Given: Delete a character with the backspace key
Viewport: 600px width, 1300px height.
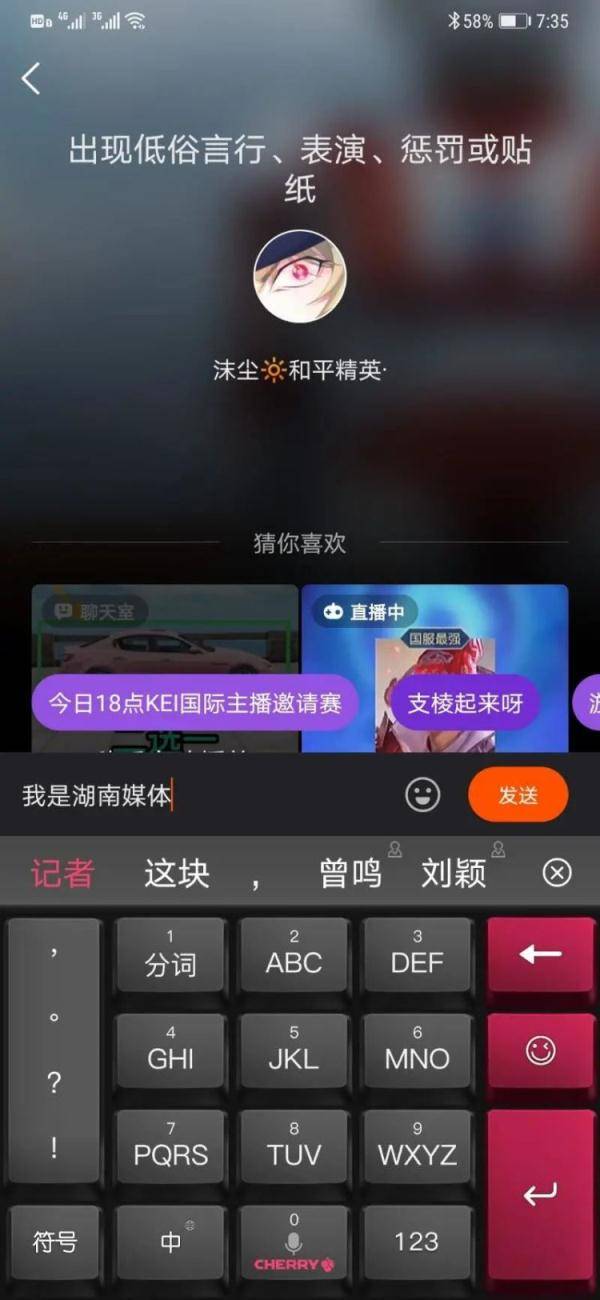Looking at the screenshot, I should tap(540, 955).
